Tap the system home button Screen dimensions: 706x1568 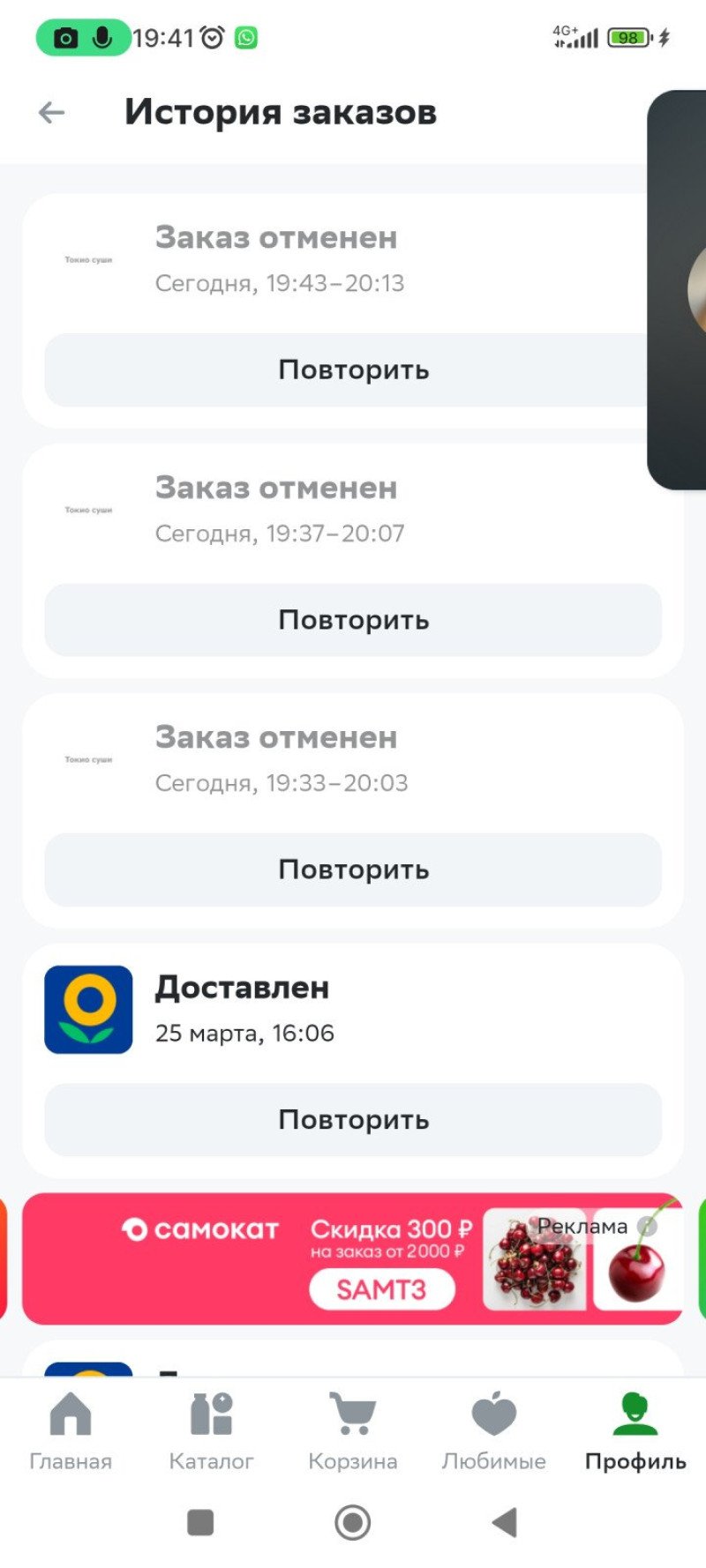click(x=353, y=1522)
